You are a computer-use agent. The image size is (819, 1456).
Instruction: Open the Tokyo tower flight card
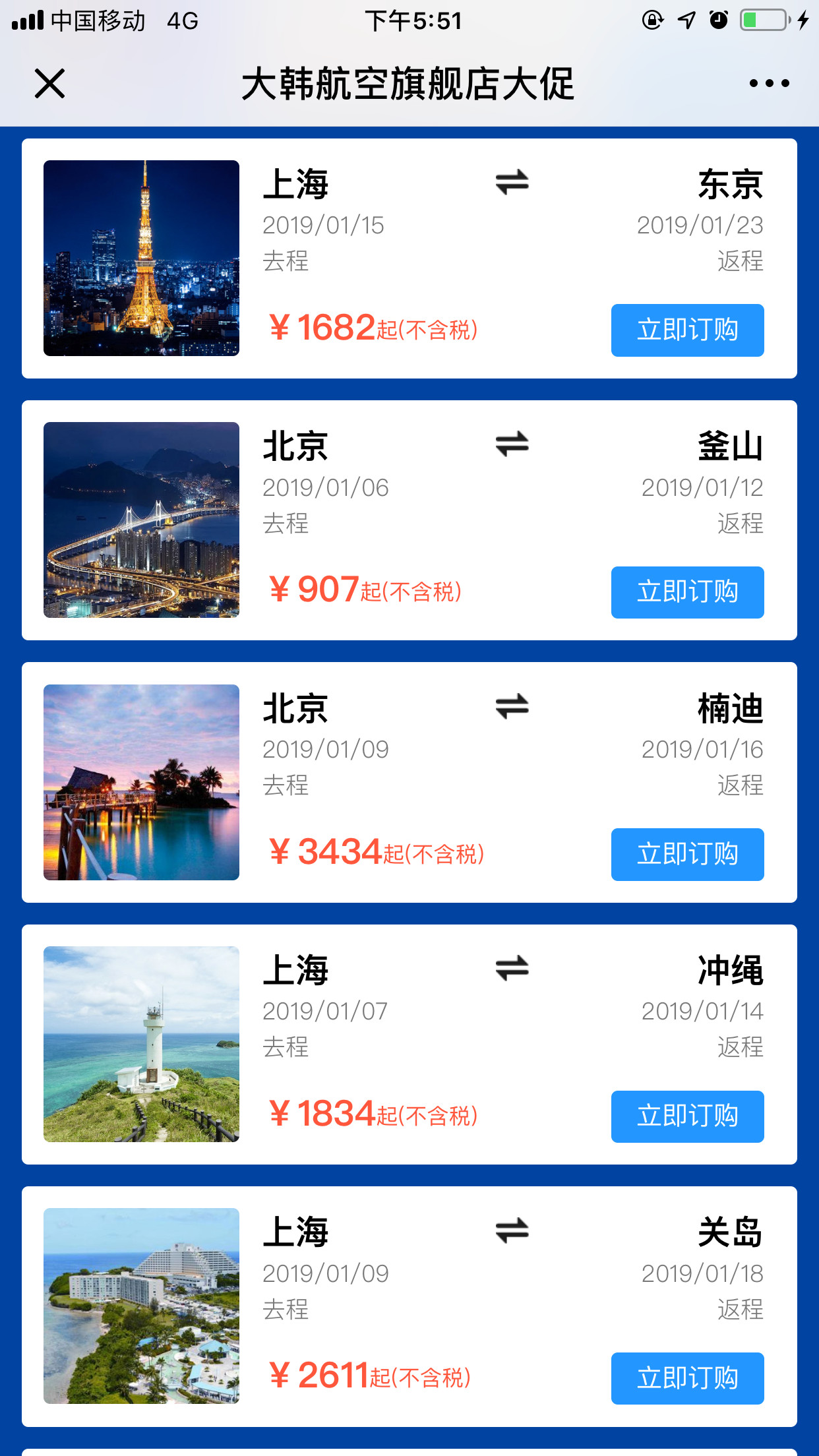point(409,258)
